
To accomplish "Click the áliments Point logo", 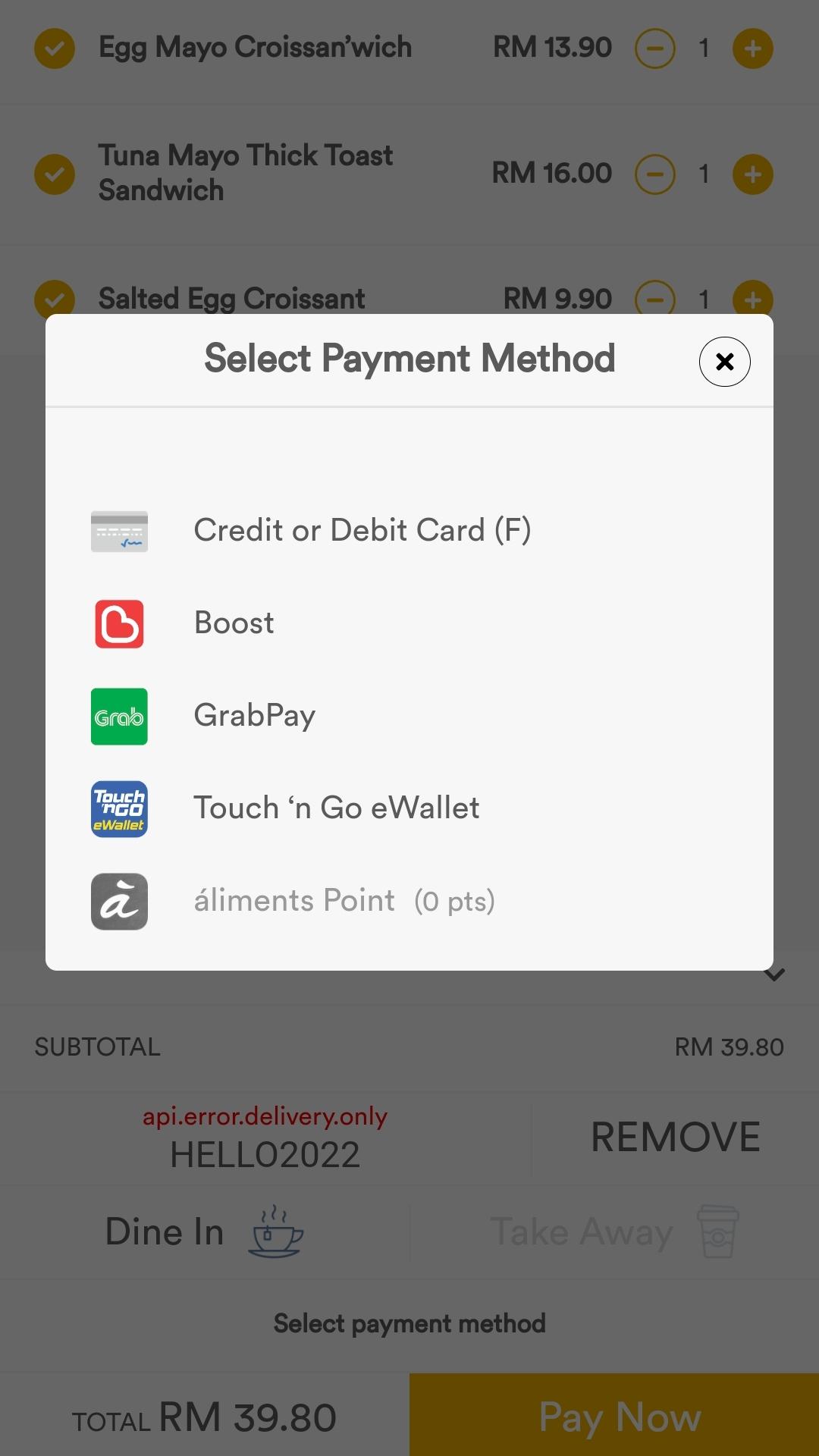I will pyautogui.click(x=119, y=902).
